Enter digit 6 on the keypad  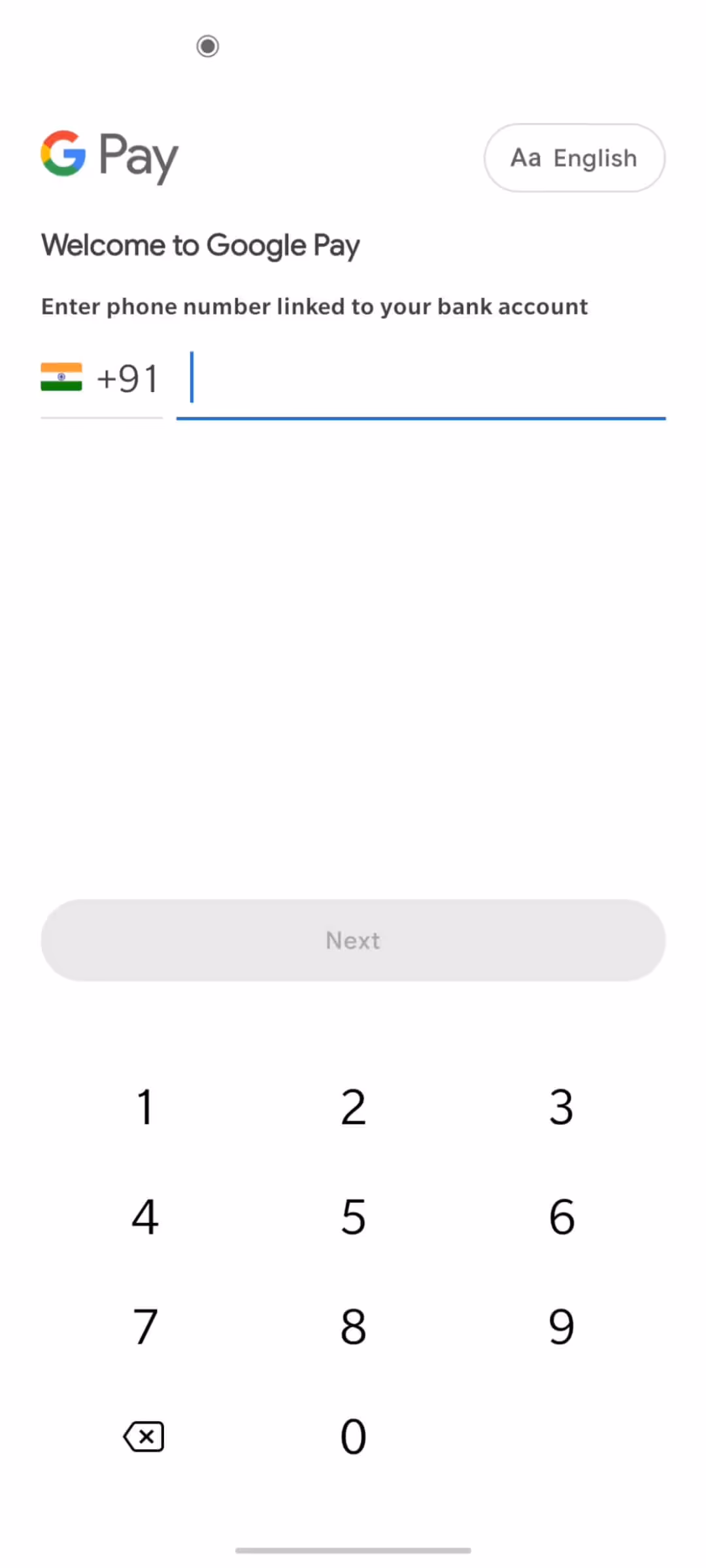click(562, 1217)
